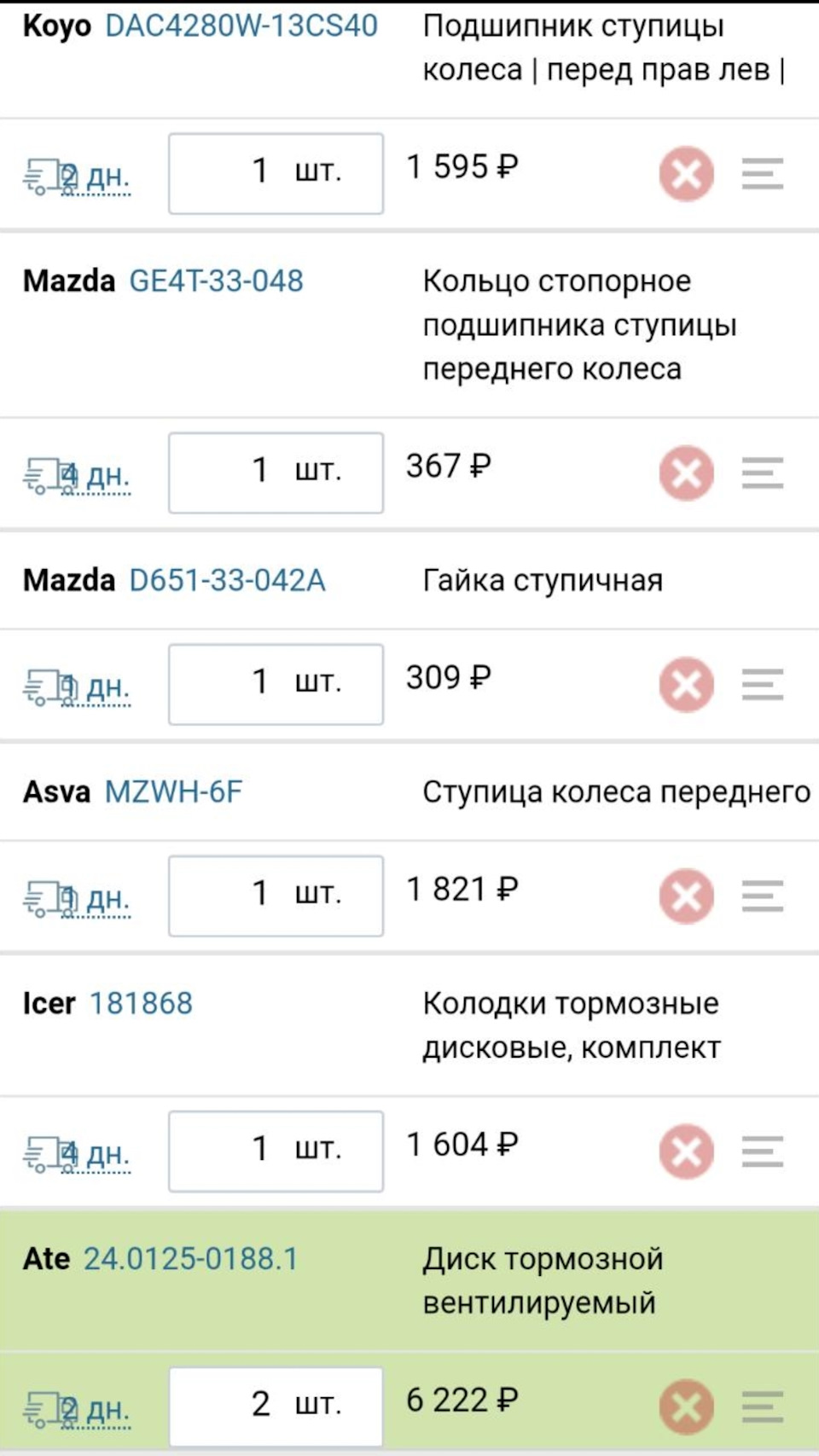Remove the Koyo wheel bearing item
Screen dimensions: 819x1456
point(686,174)
